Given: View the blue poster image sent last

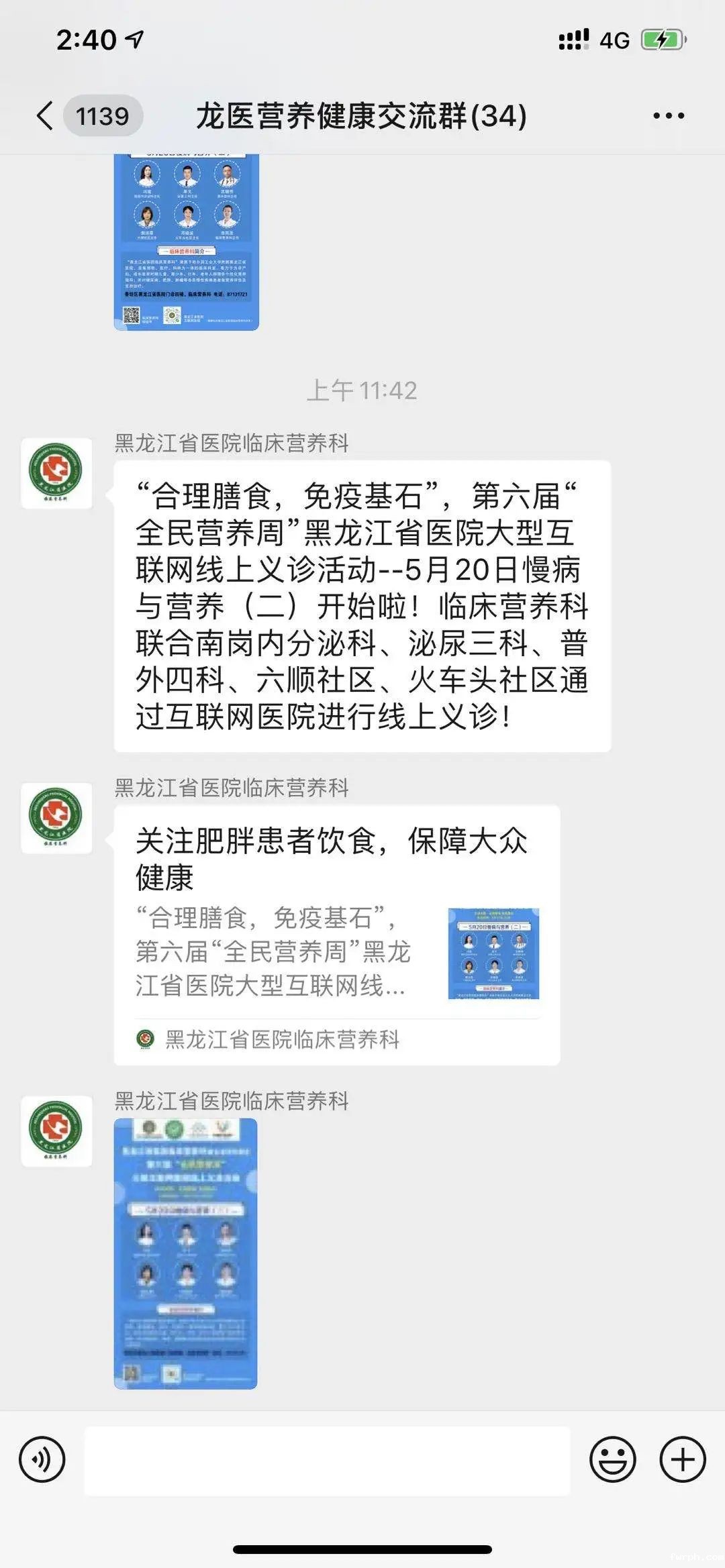Looking at the screenshot, I should tap(185, 1253).
